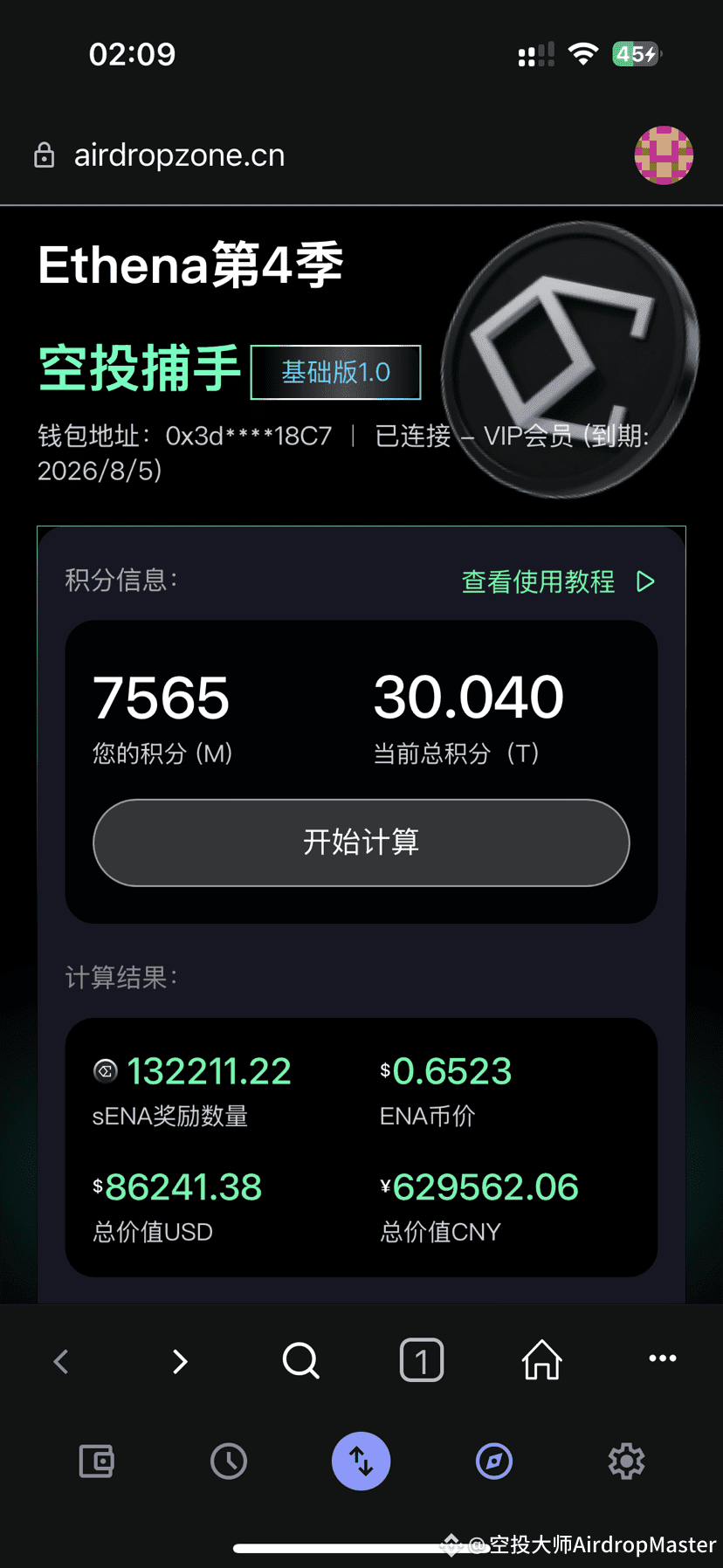
Task: Tap the airdropzone.cn address bar
Action: pos(179,155)
